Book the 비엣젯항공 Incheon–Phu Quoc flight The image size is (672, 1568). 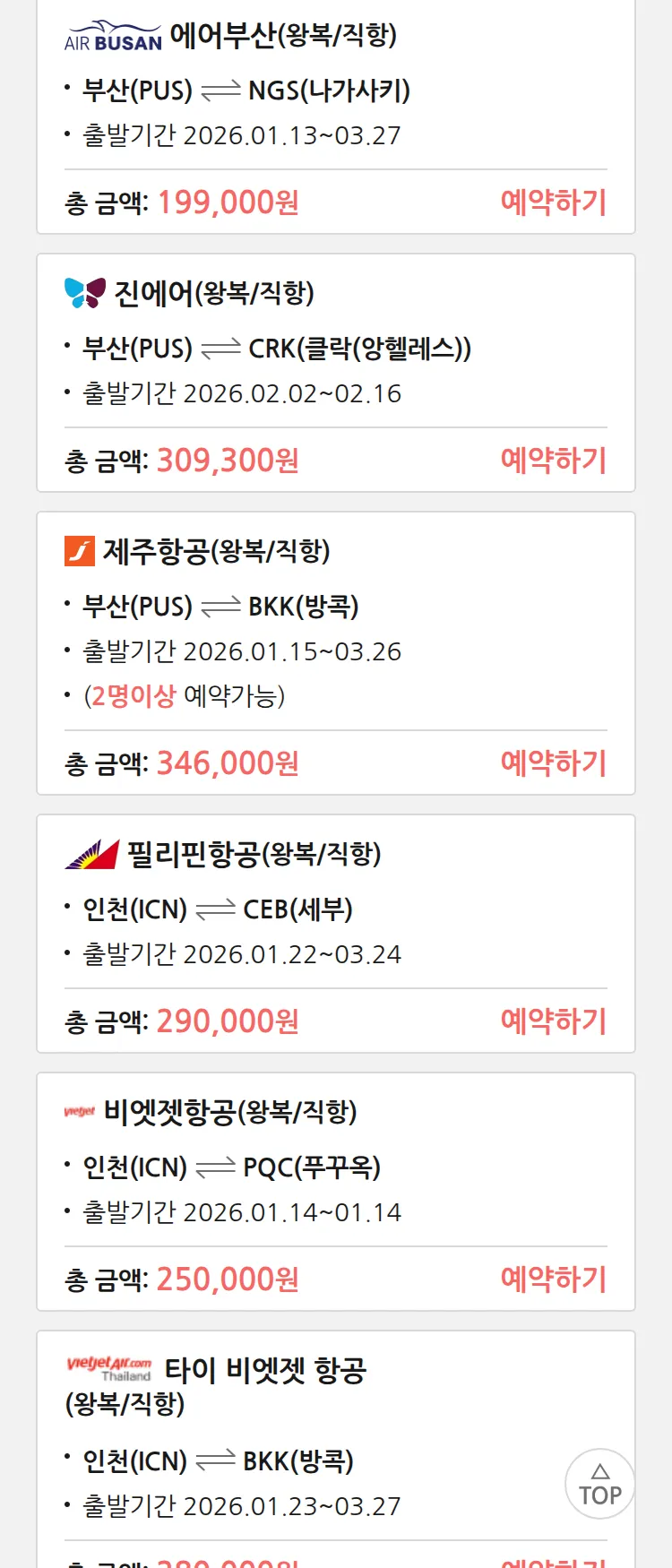coord(553,1279)
